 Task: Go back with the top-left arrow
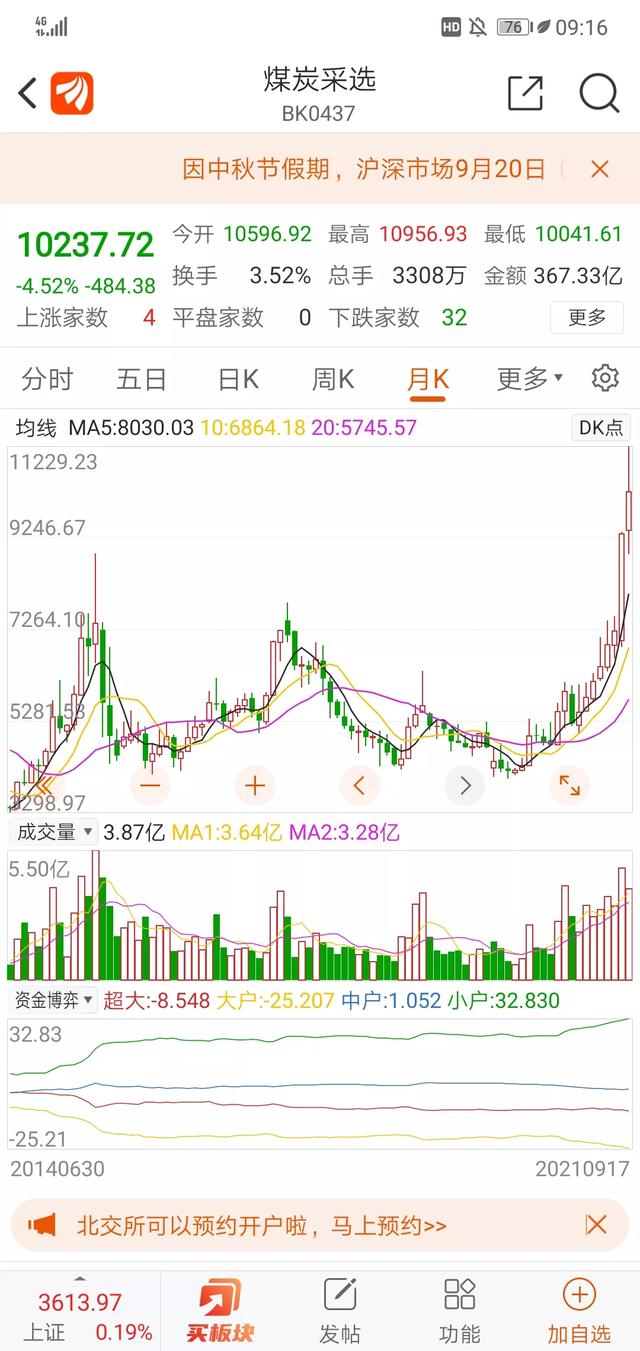click(x=28, y=94)
